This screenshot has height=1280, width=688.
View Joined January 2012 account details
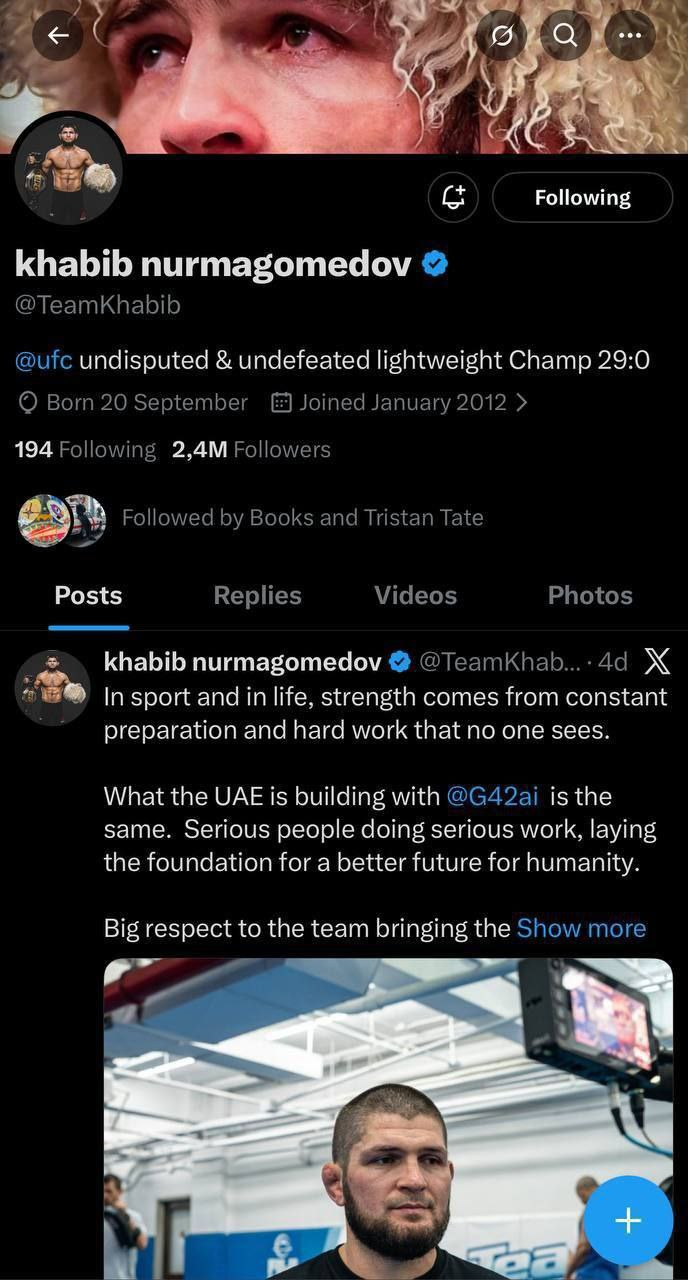(x=400, y=402)
